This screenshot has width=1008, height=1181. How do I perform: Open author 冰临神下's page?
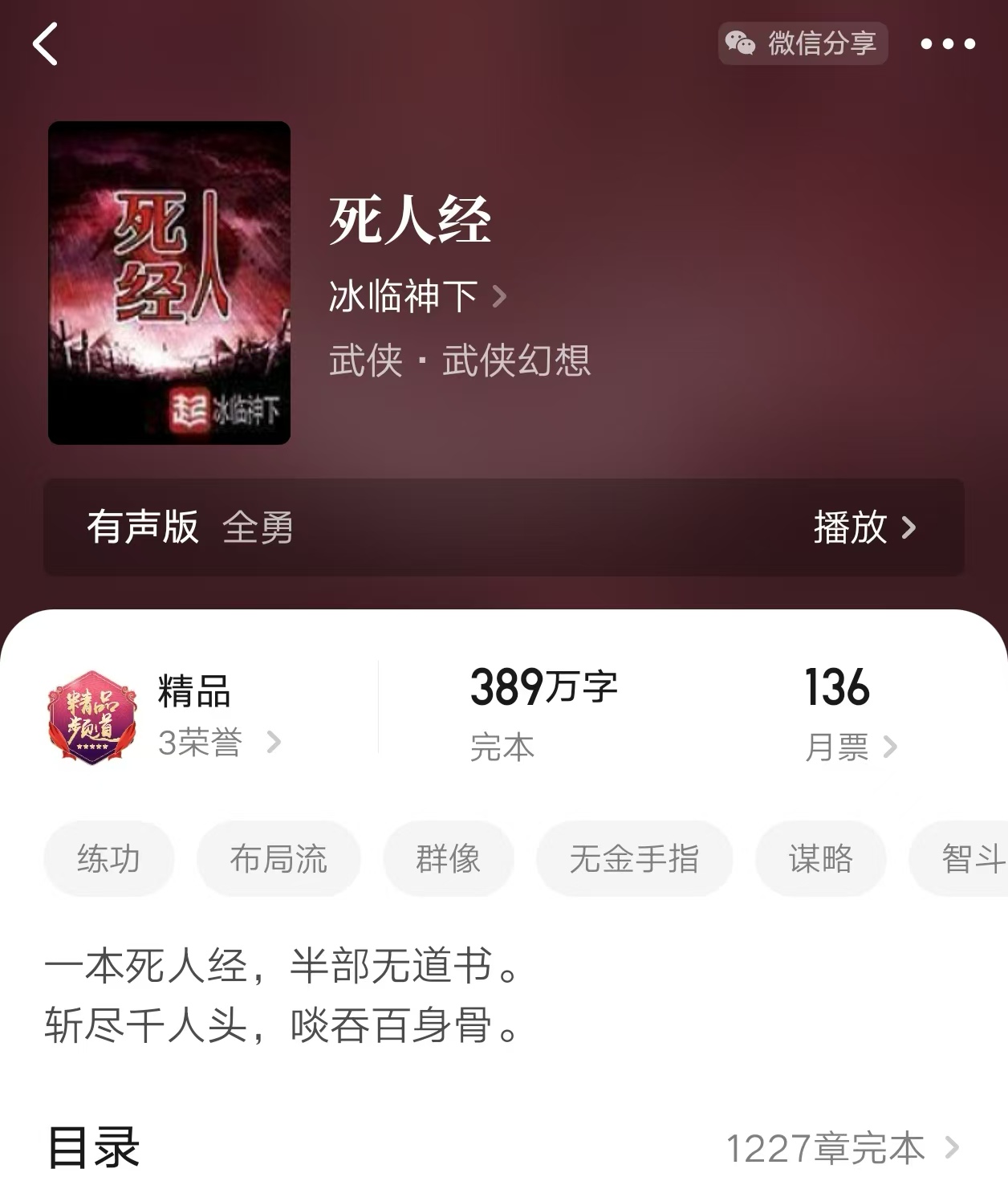tap(417, 296)
